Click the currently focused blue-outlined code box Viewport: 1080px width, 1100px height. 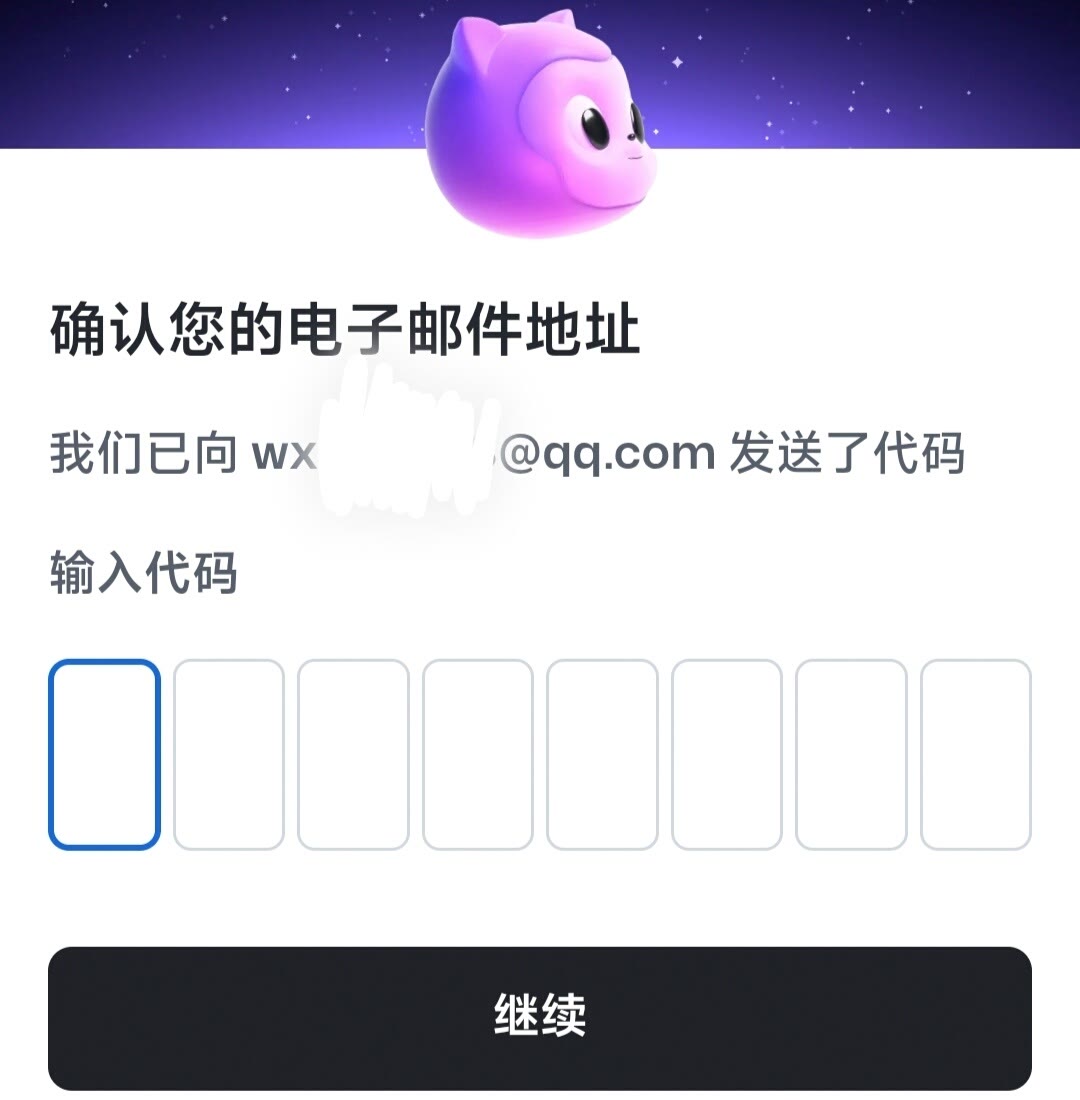click(x=104, y=750)
